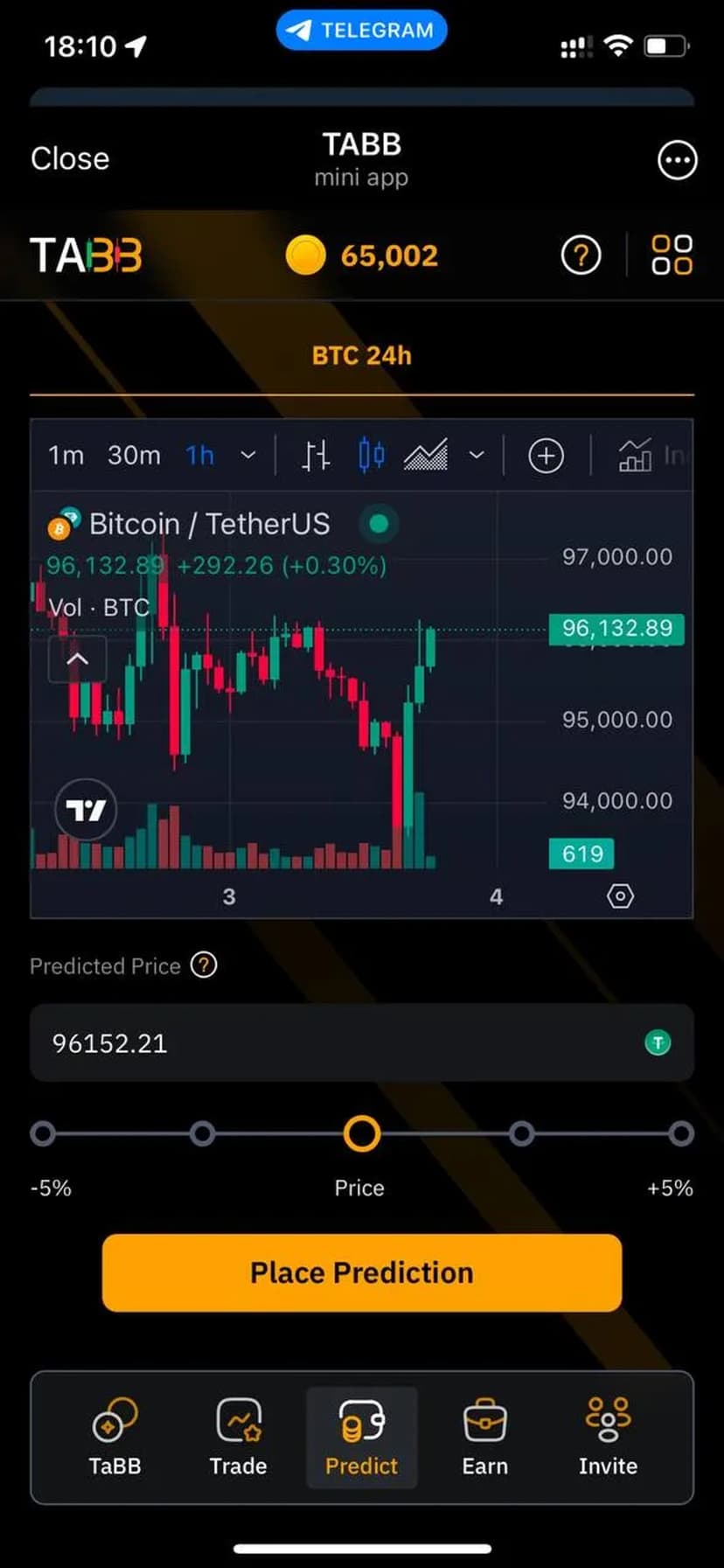Close the TABB mini app
The width and height of the screenshot is (724, 1568).
pos(70,159)
